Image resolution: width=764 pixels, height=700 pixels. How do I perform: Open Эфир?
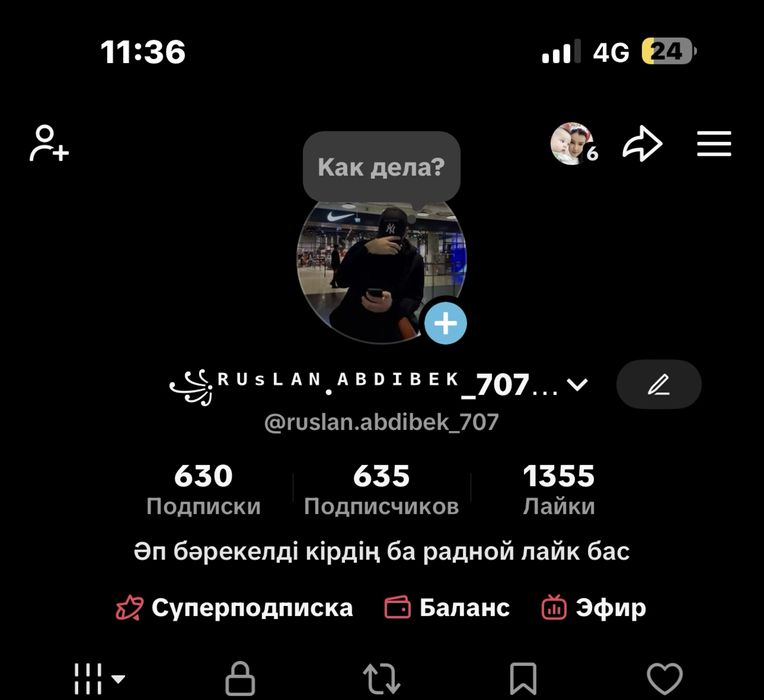click(x=594, y=608)
